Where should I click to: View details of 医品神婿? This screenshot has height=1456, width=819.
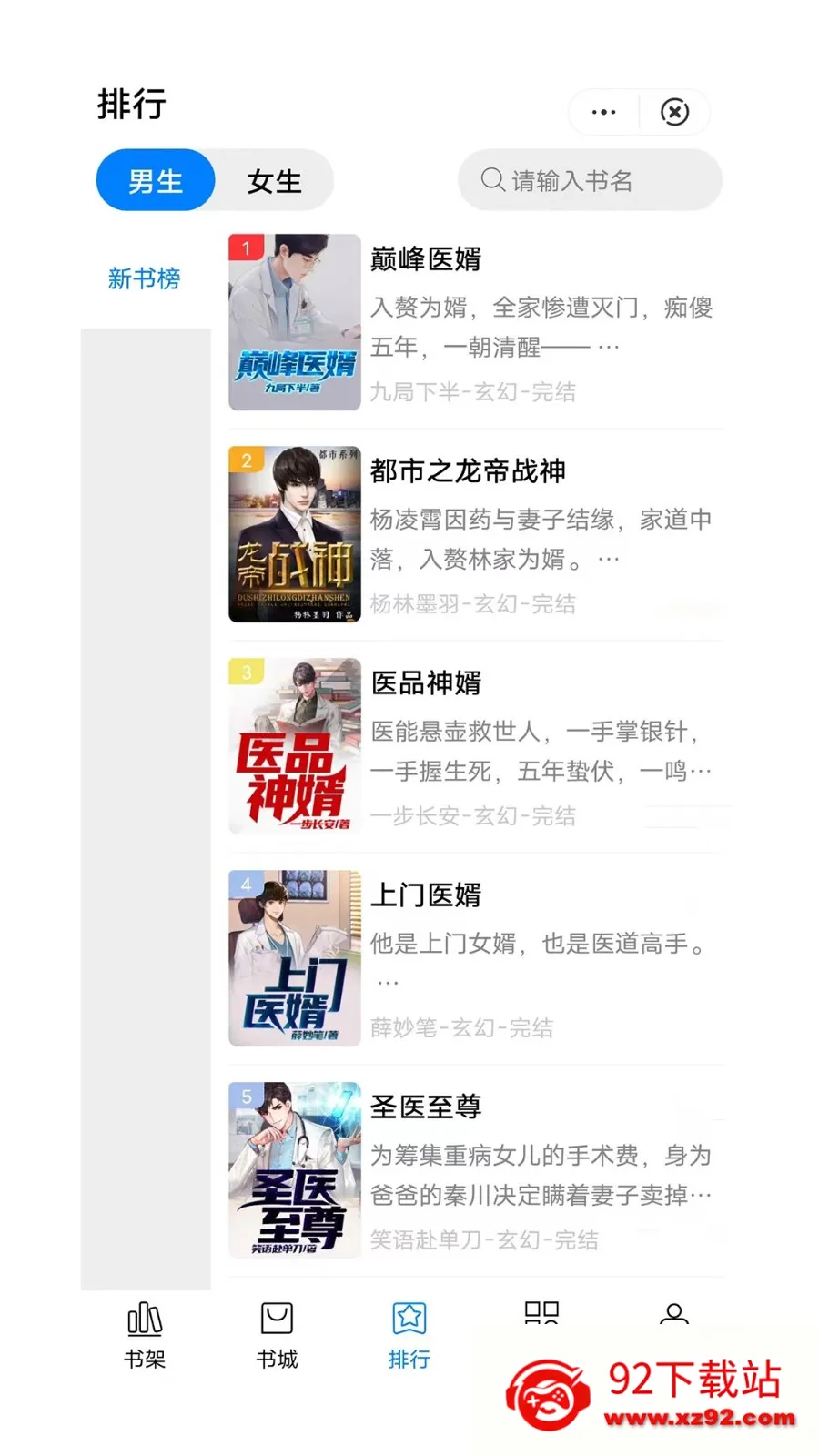pos(476,747)
